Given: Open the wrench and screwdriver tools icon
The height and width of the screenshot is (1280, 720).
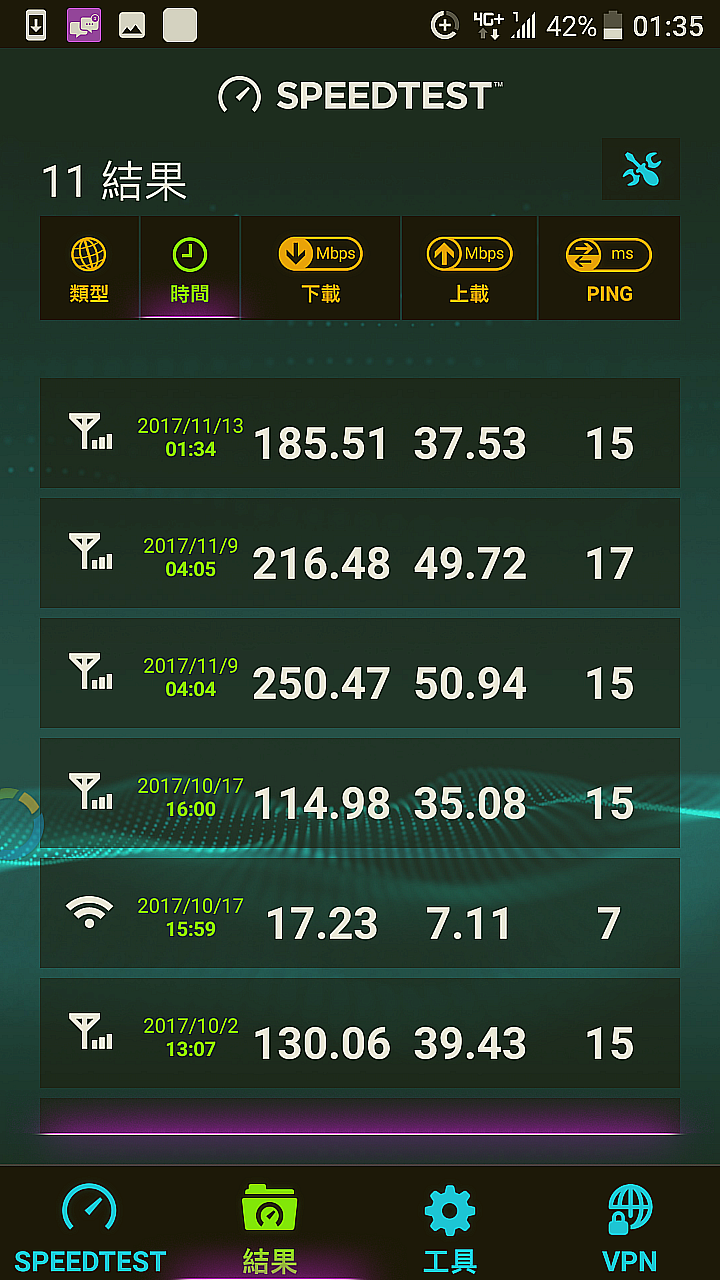Looking at the screenshot, I should point(640,170).
